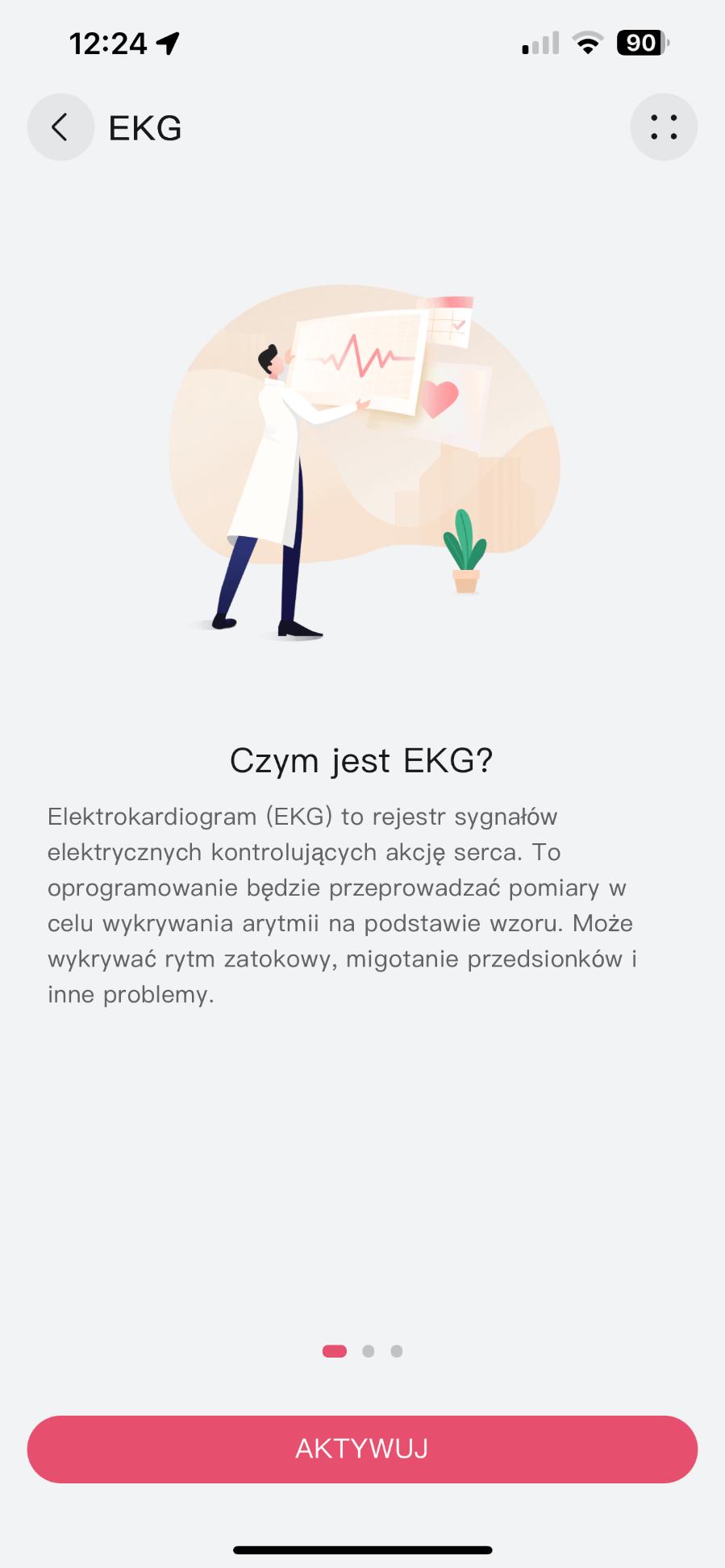Tap the AKTYWUJ button
The height and width of the screenshot is (1568, 725).
[x=362, y=1449]
